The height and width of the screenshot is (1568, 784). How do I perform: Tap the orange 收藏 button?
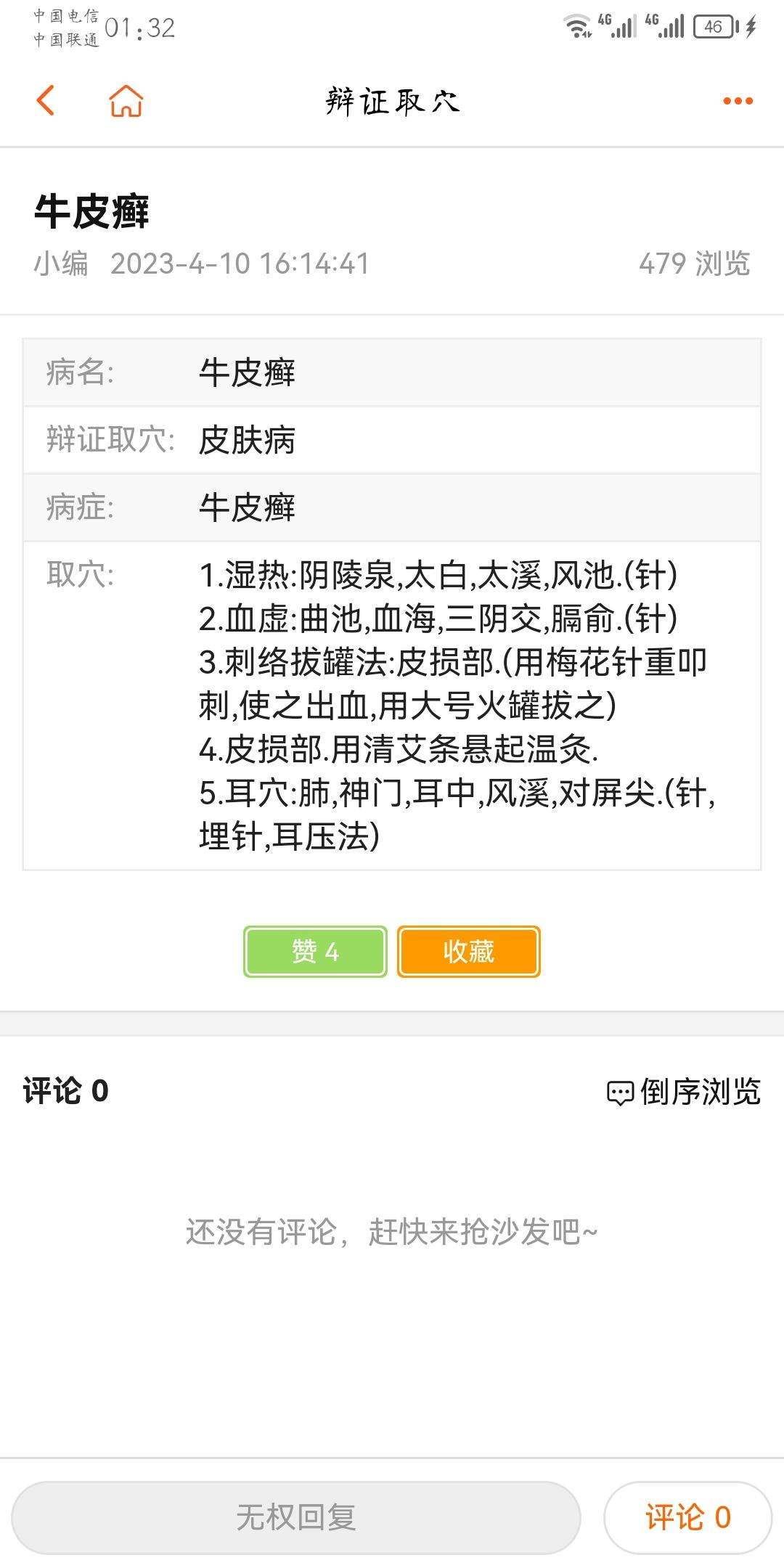click(x=469, y=952)
